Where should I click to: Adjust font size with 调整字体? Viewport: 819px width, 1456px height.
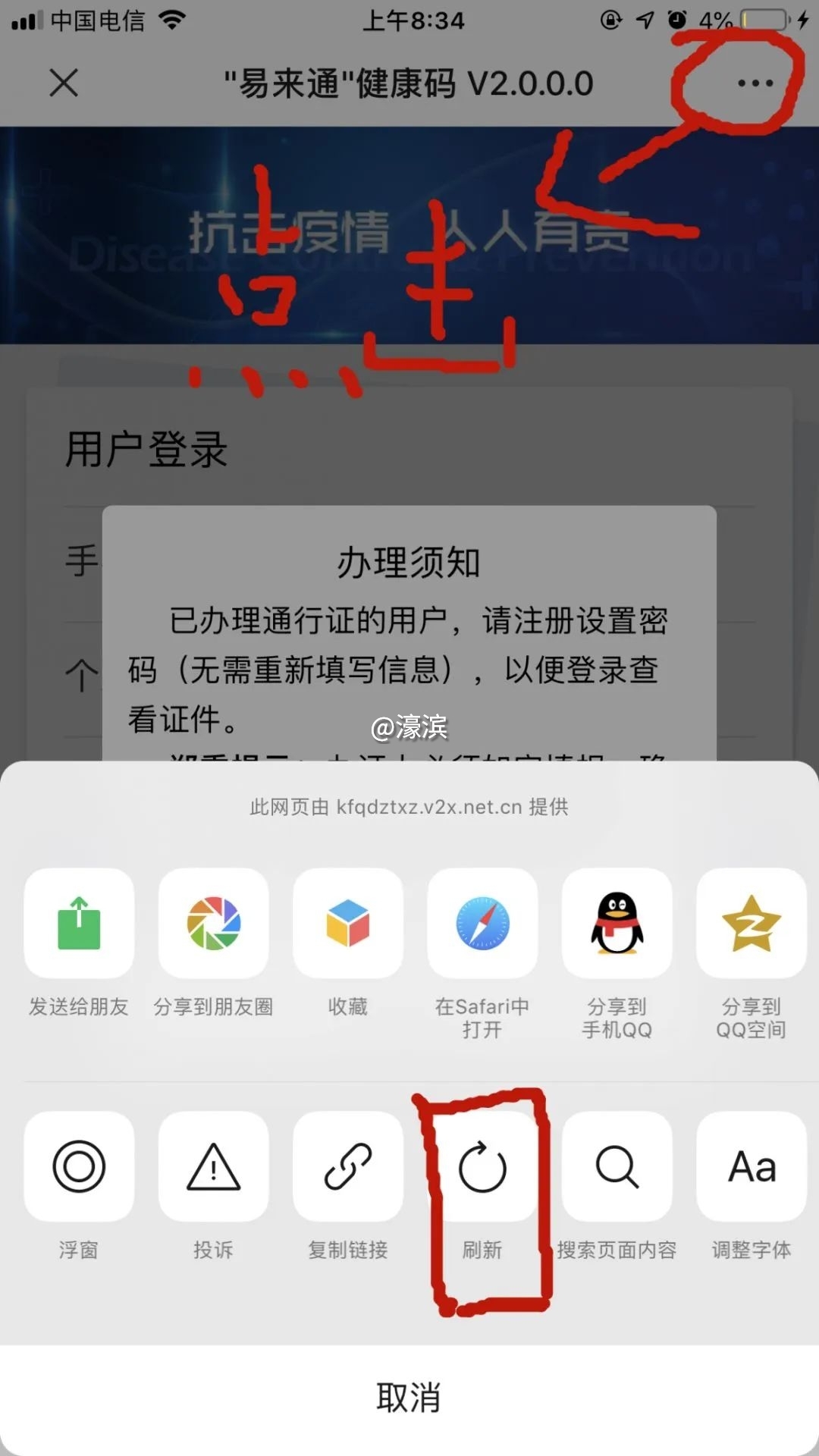[751, 1166]
